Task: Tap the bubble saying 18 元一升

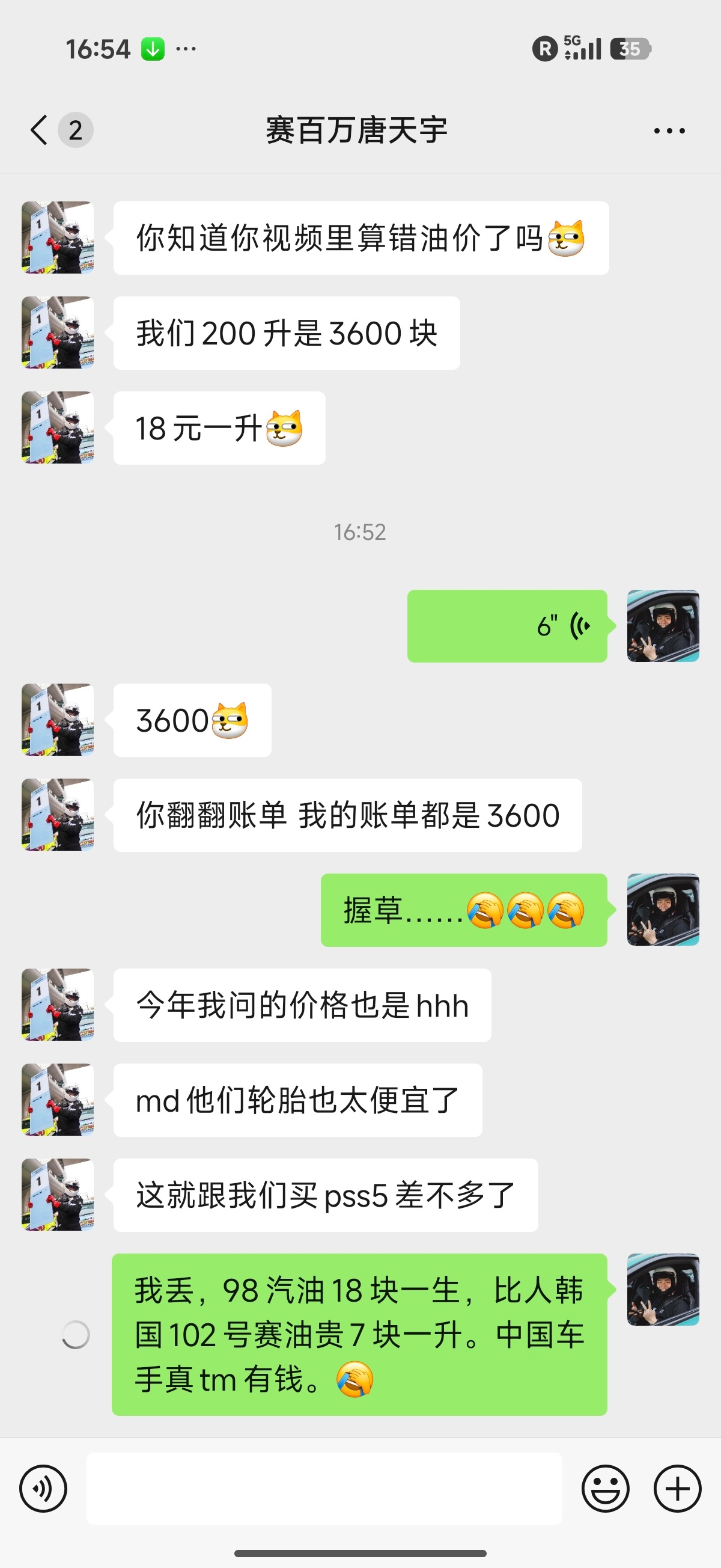Action: pyautogui.click(x=219, y=429)
